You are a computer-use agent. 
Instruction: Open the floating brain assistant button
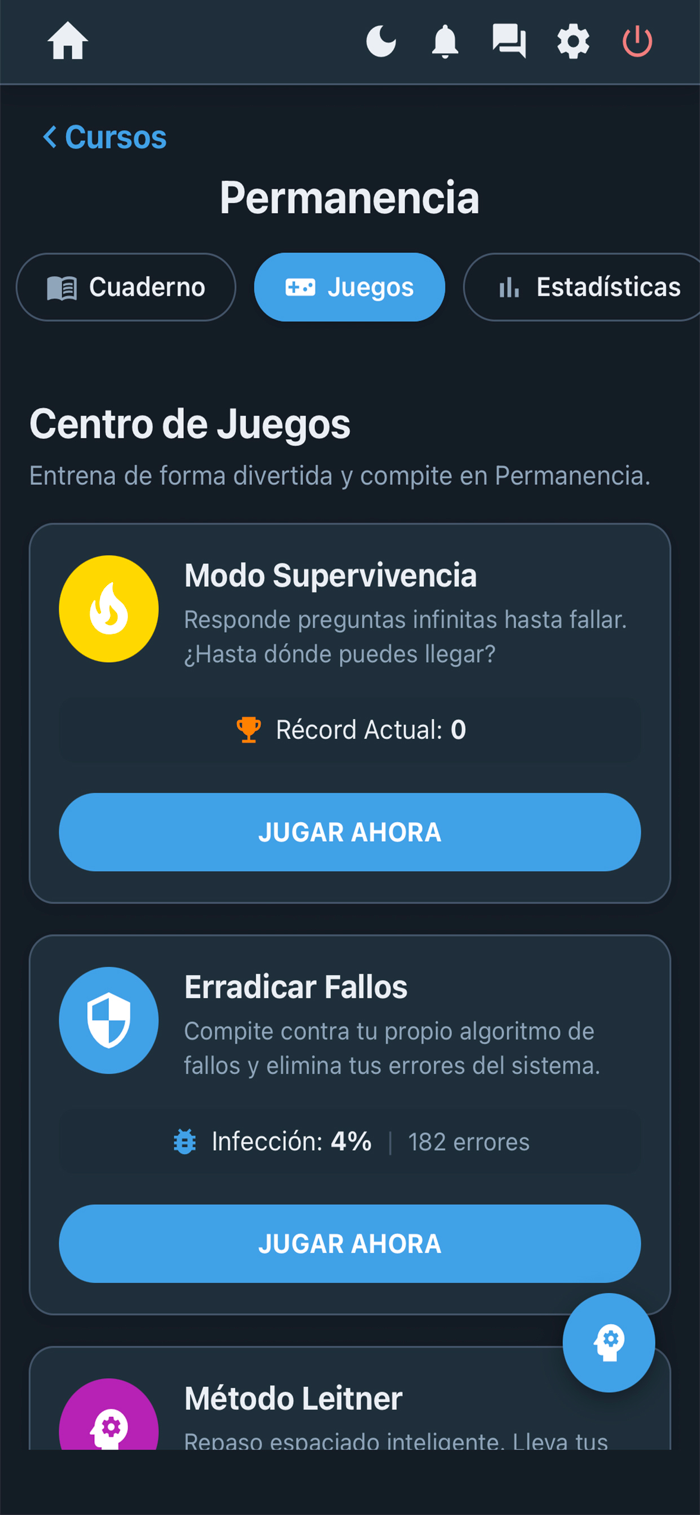pos(609,1342)
